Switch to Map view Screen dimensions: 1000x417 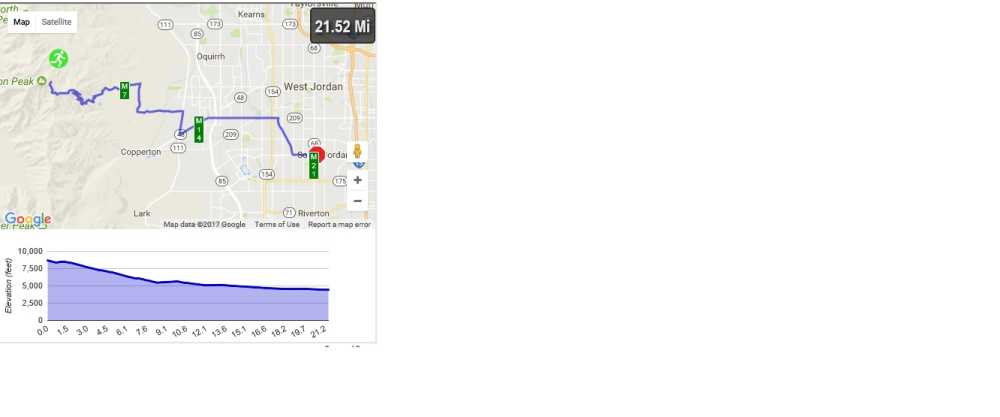[21, 21]
